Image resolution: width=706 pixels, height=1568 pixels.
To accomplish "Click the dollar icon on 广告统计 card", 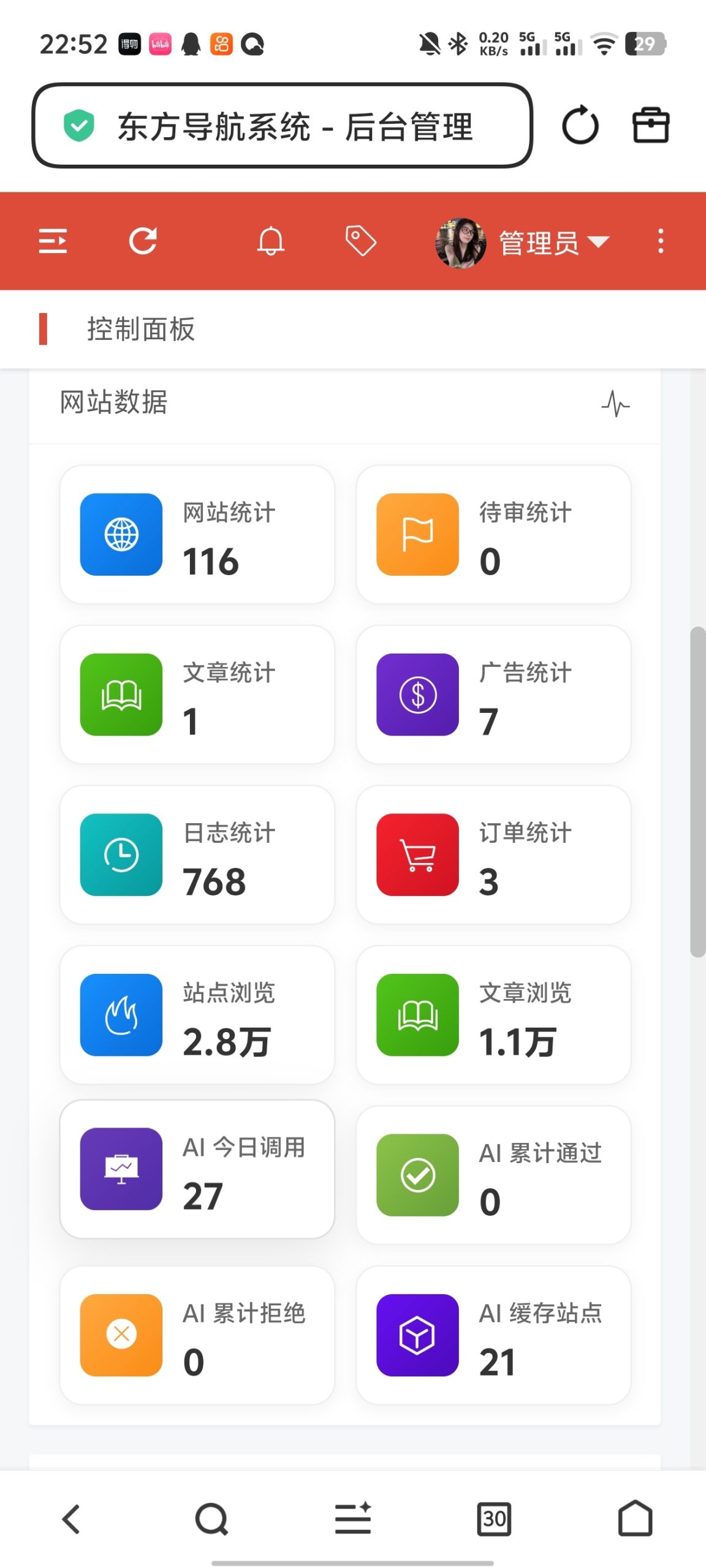I will pyautogui.click(x=417, y=694).
